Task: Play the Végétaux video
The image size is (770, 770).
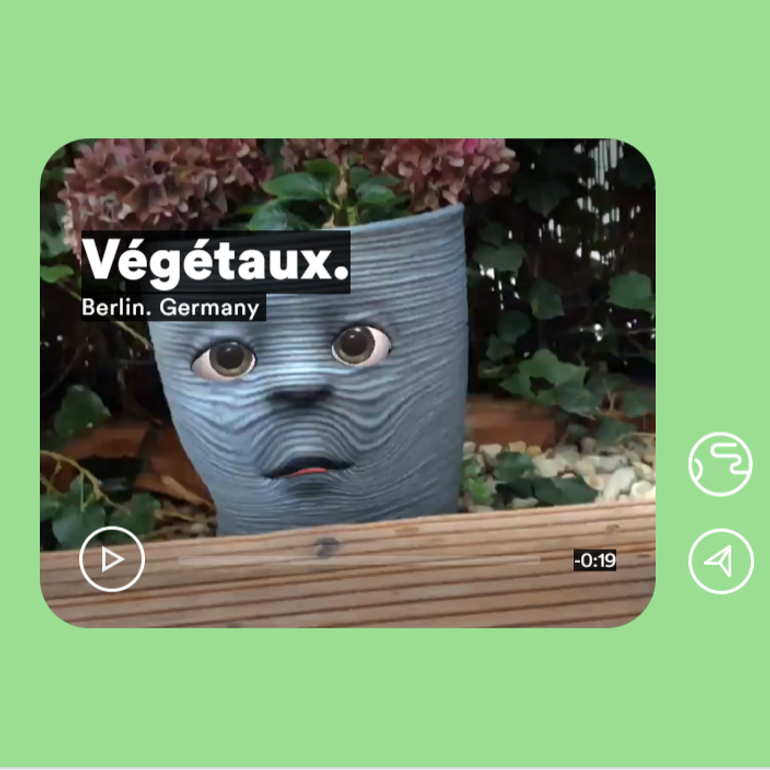Action: (x=112, y=559)
